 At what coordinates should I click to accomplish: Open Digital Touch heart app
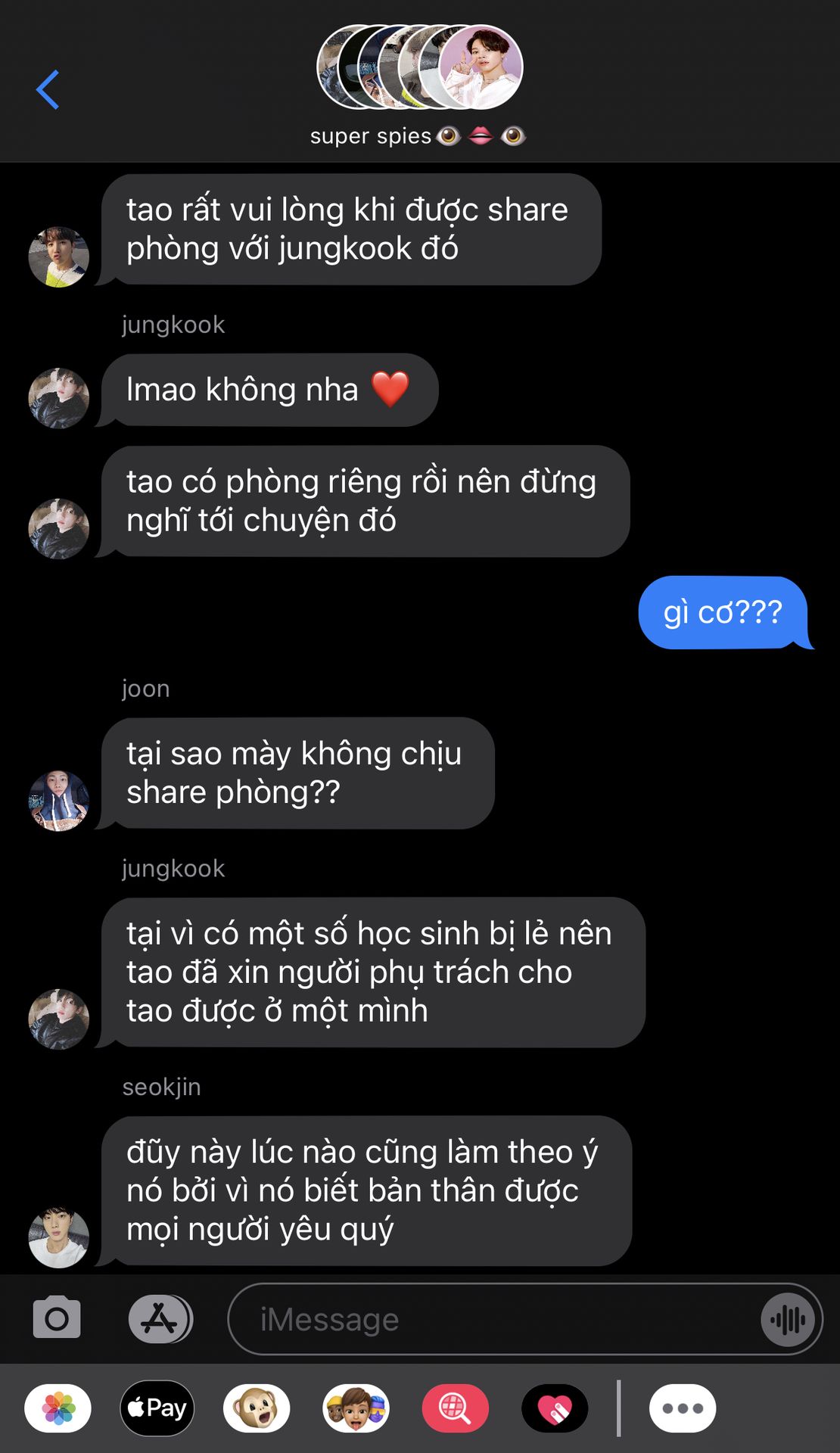(555, 1408)
